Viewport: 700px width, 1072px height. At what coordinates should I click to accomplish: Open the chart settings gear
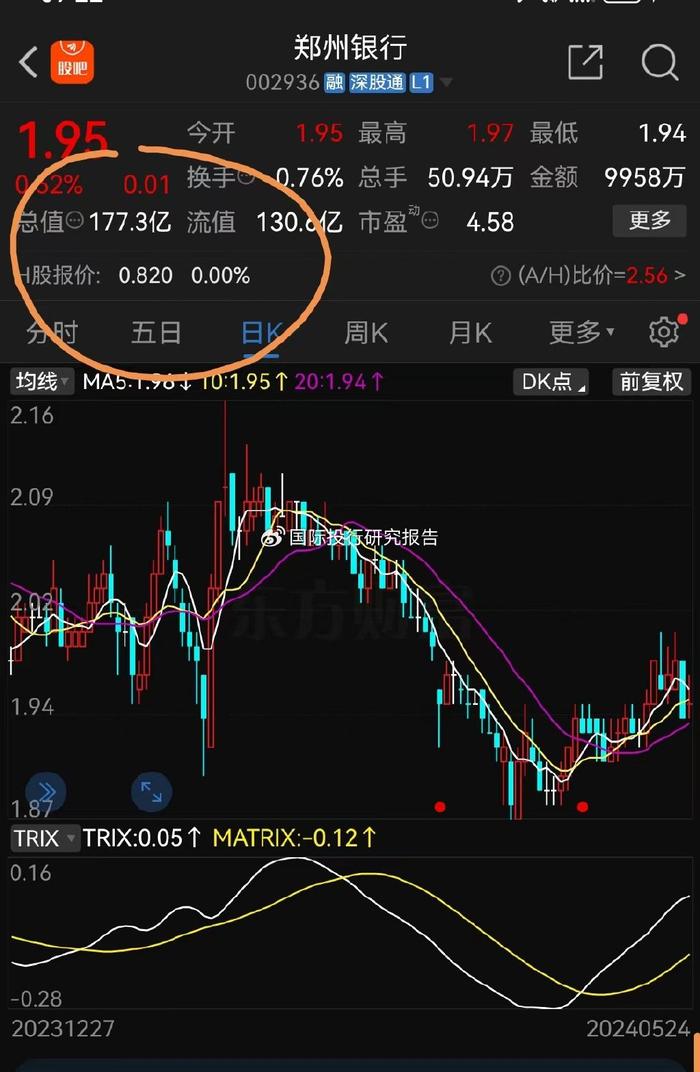[664, 332]
